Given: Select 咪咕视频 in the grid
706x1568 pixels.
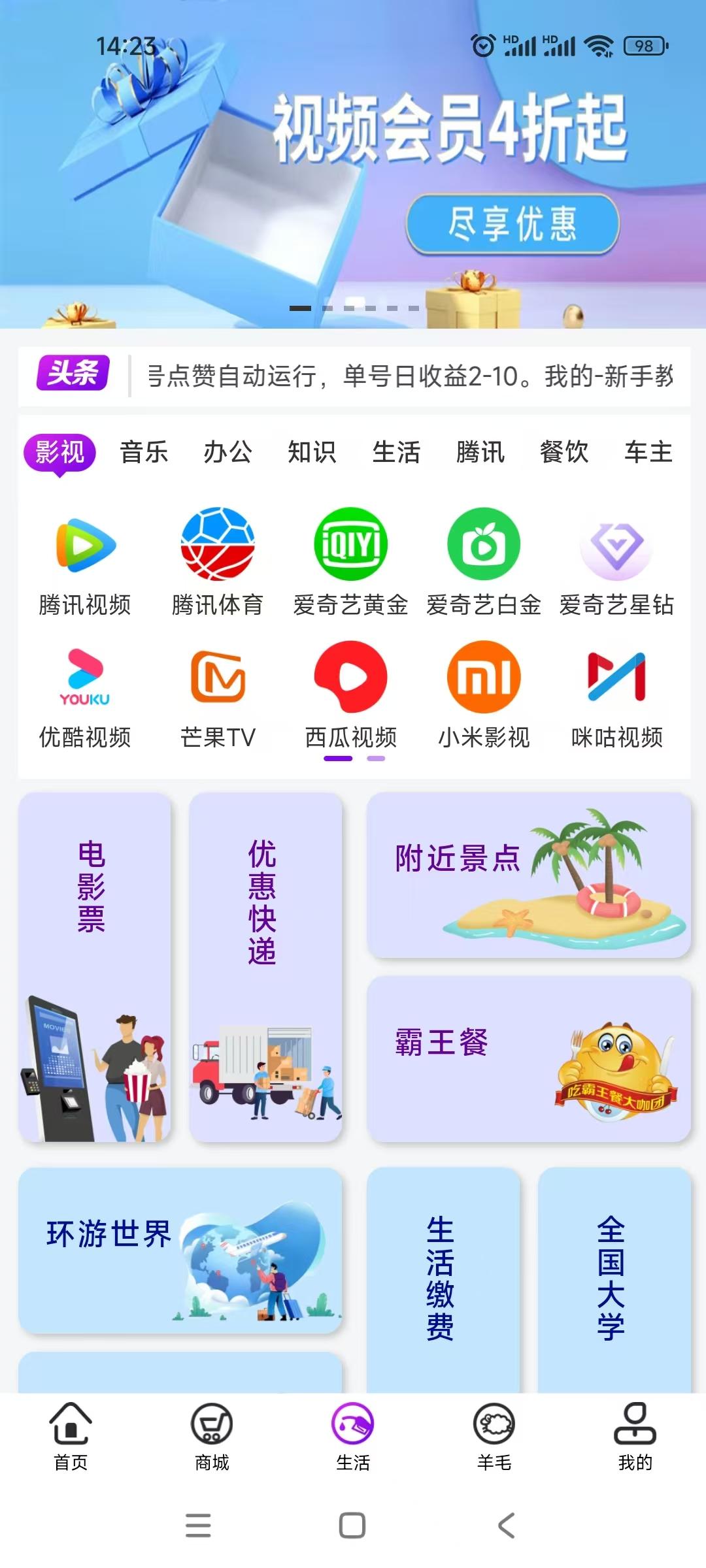Looking at the screenshot, I should click(616, 695).
